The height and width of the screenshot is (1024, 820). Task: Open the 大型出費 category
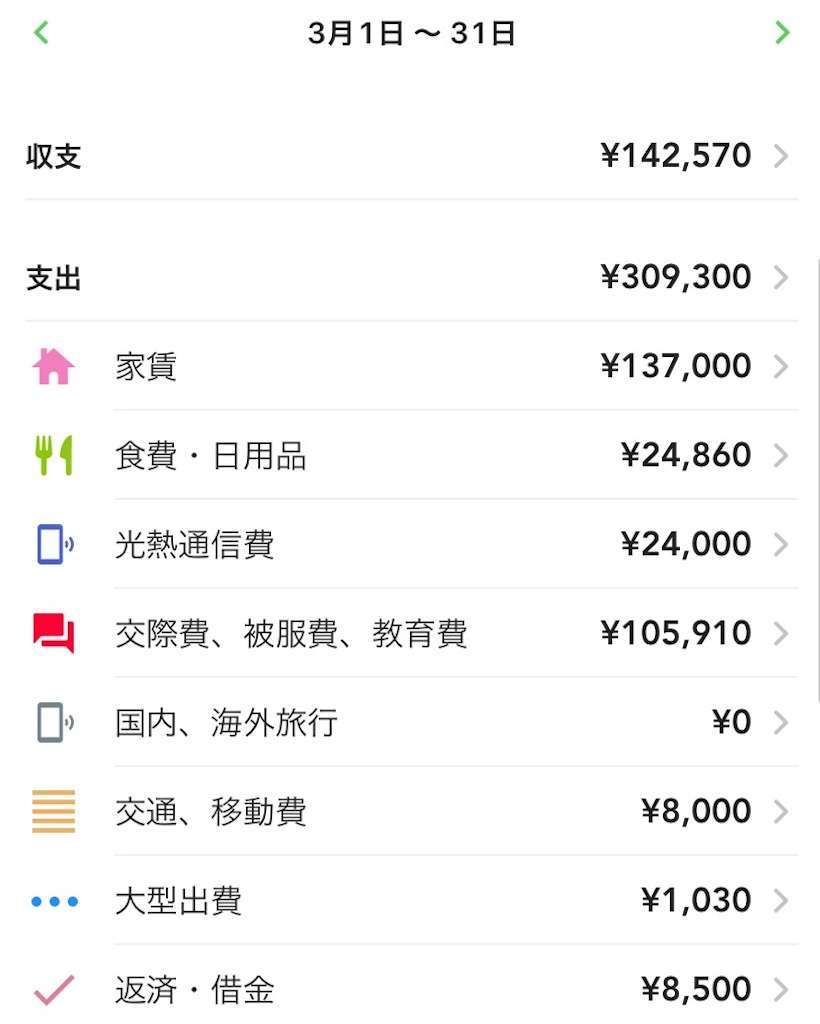pos(410,901)
